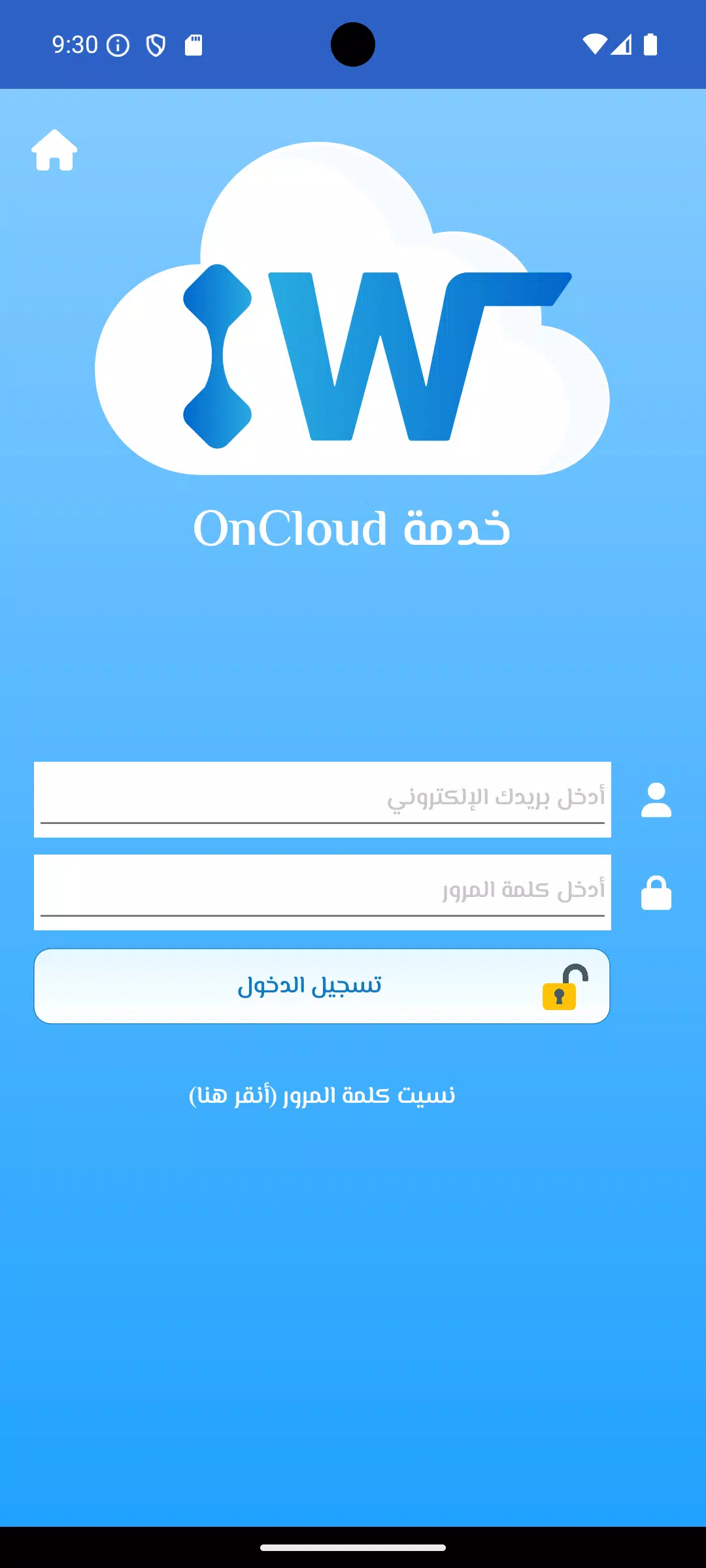Focus the email address input field
Screen dimensions: 706x1568
(322, 798)
